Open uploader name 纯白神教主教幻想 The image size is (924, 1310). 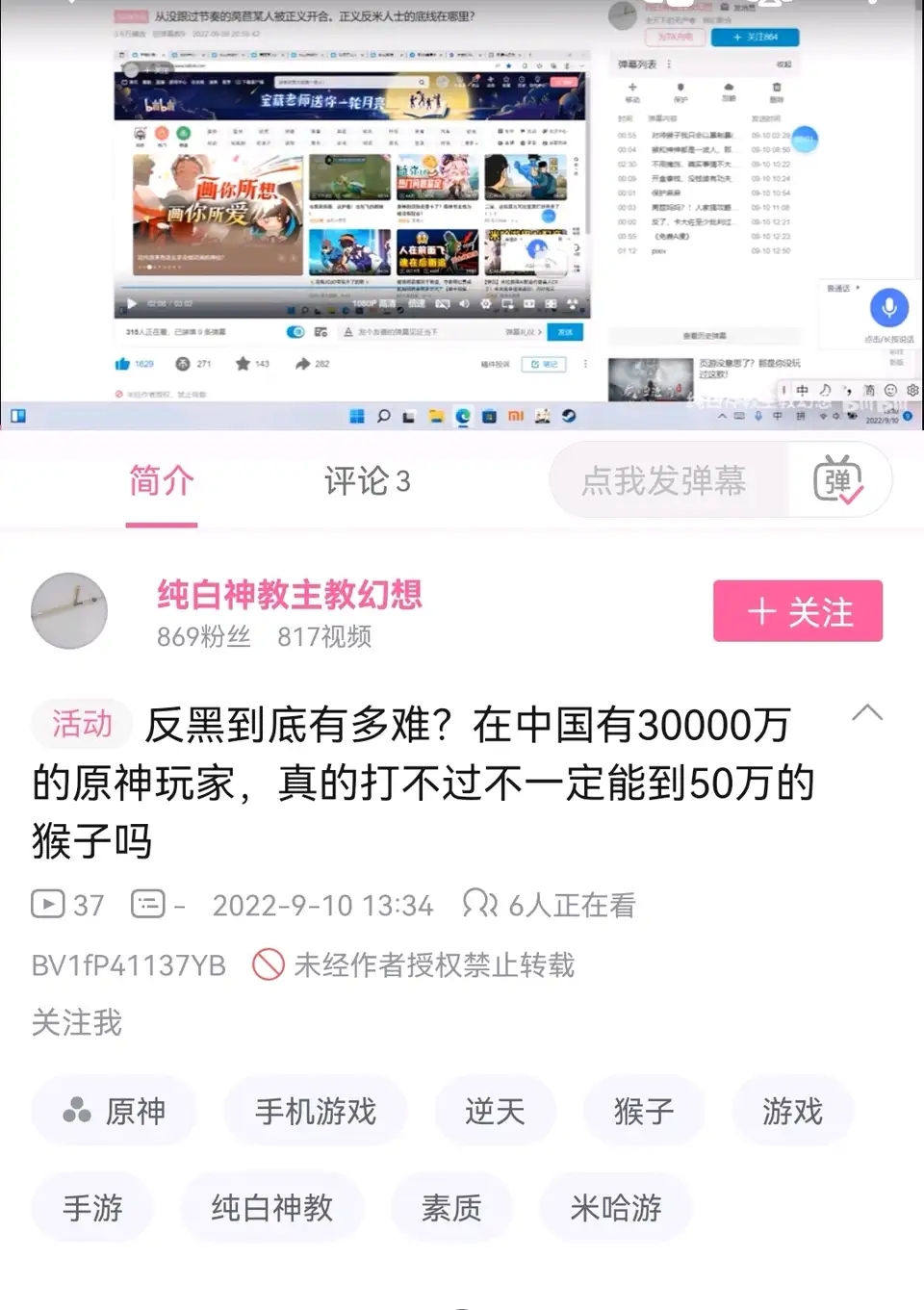290,595
